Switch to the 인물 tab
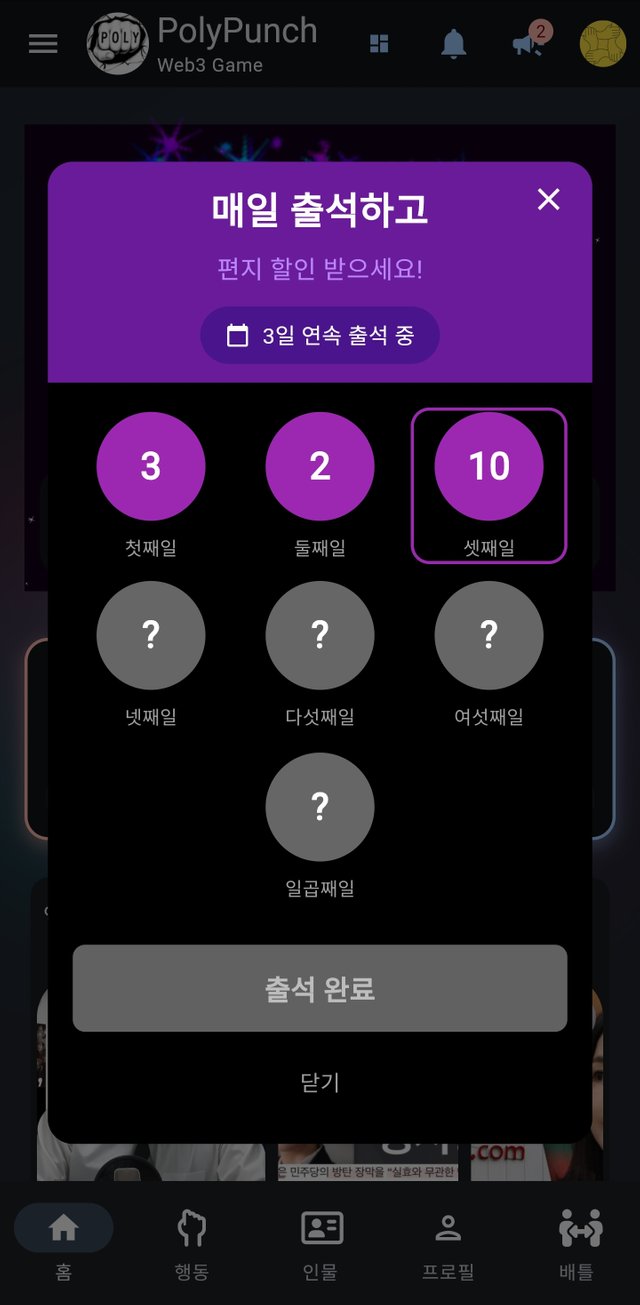Screen dimensions: 640x1305 click(320, 1243)
